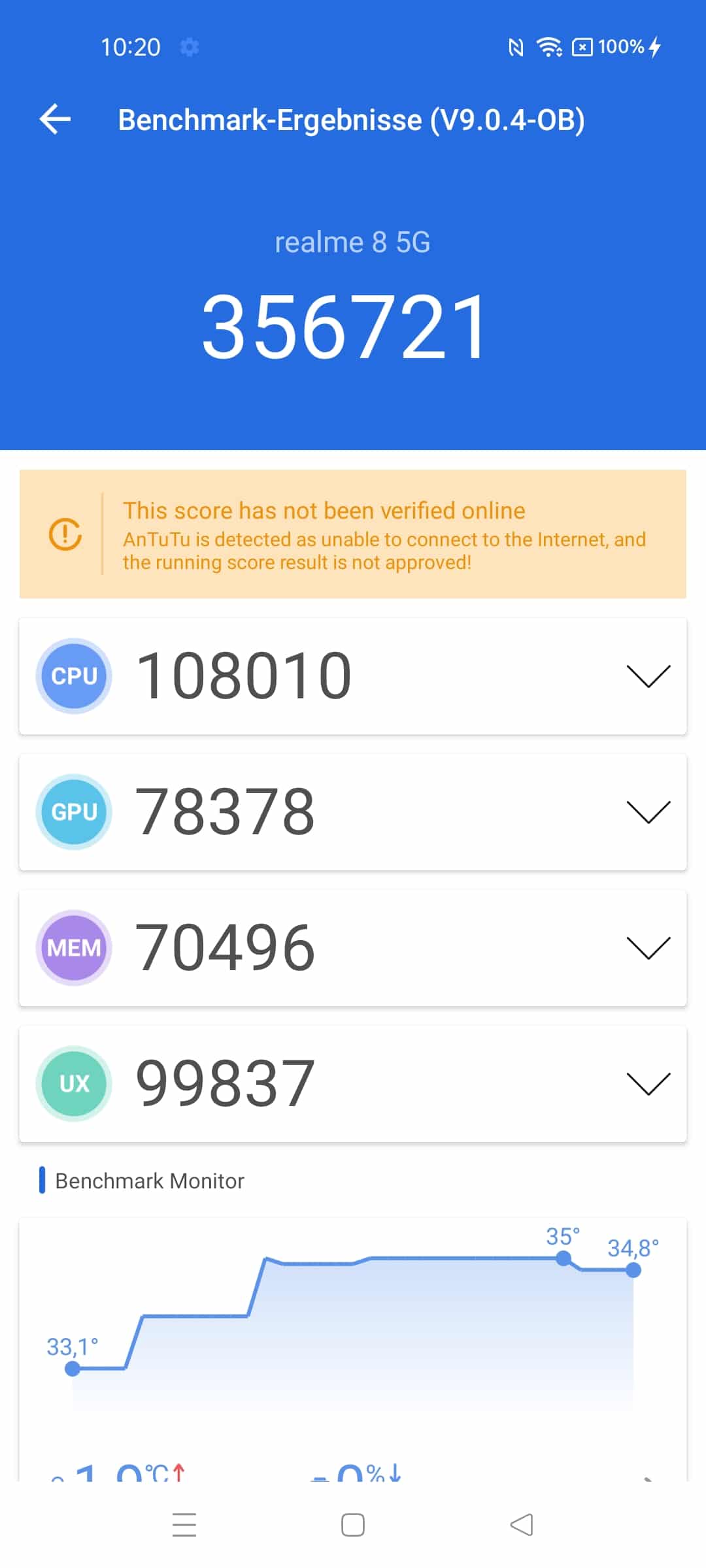Go back using the top-left arrow
The image size is (706, 1568).
(x=55, y=119)
